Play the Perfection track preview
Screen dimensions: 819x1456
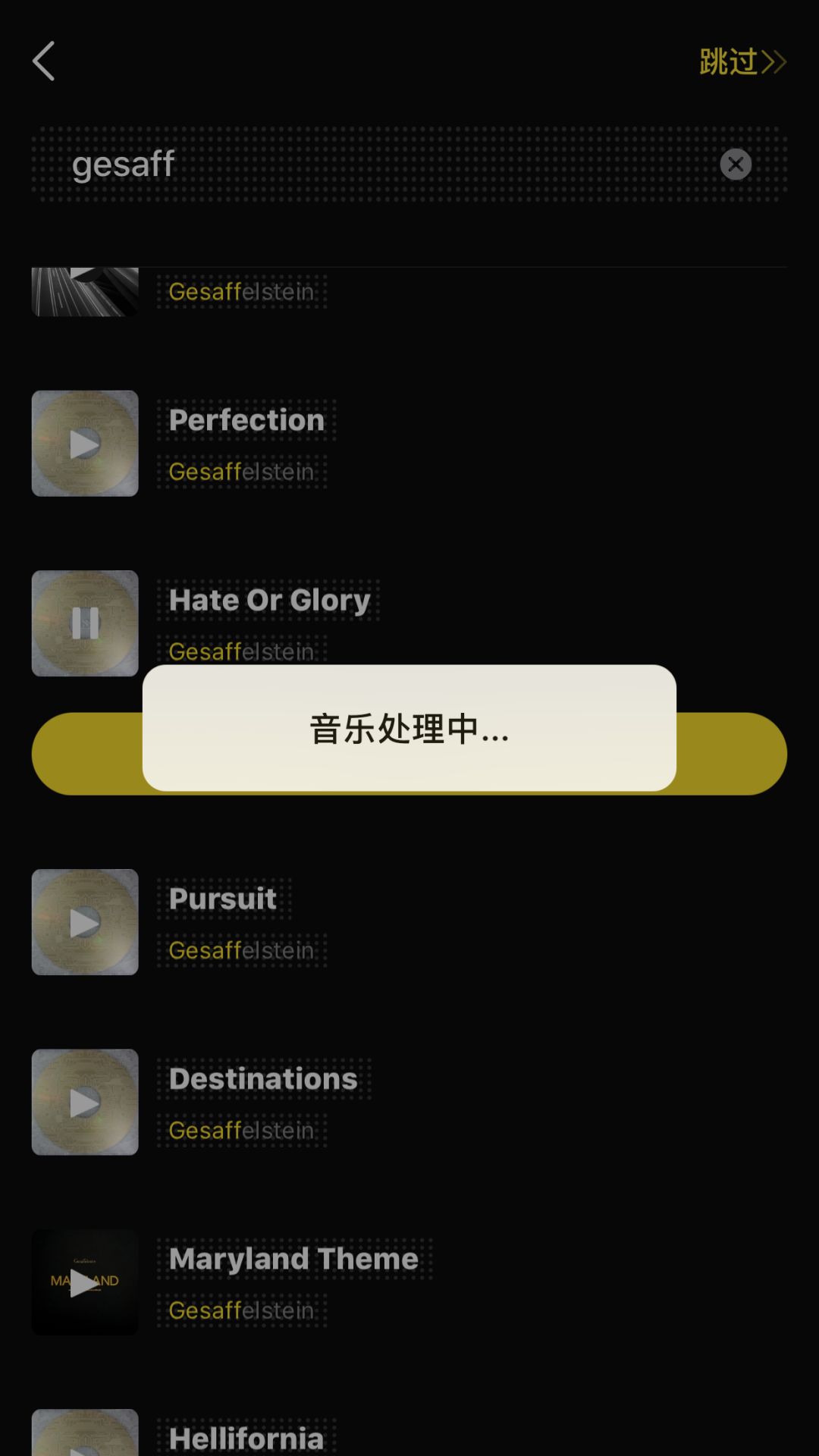click(x=85, y=444)
